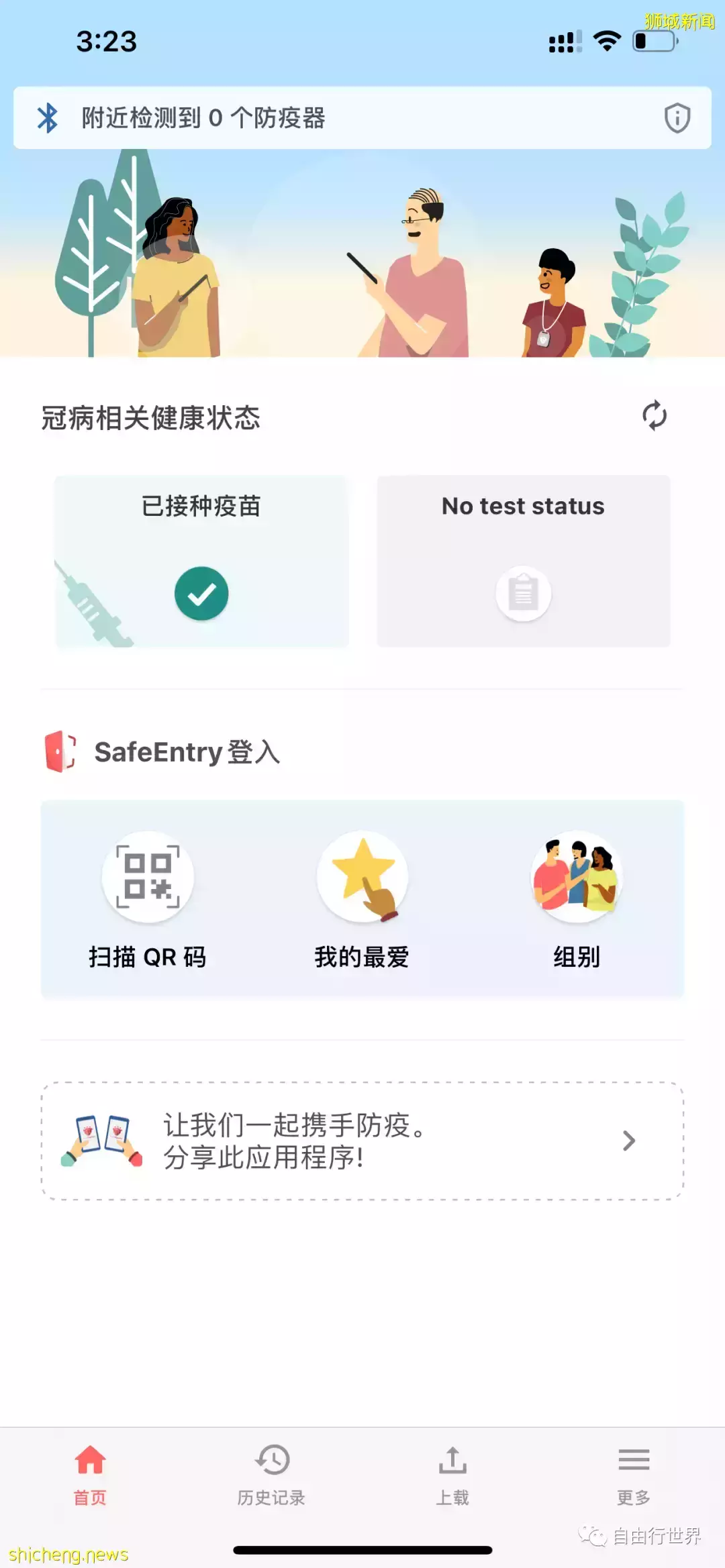Open 我的最爱 favourites
Screen dimensions: 725x1568
pyautogui.click(x=362, y=900)
